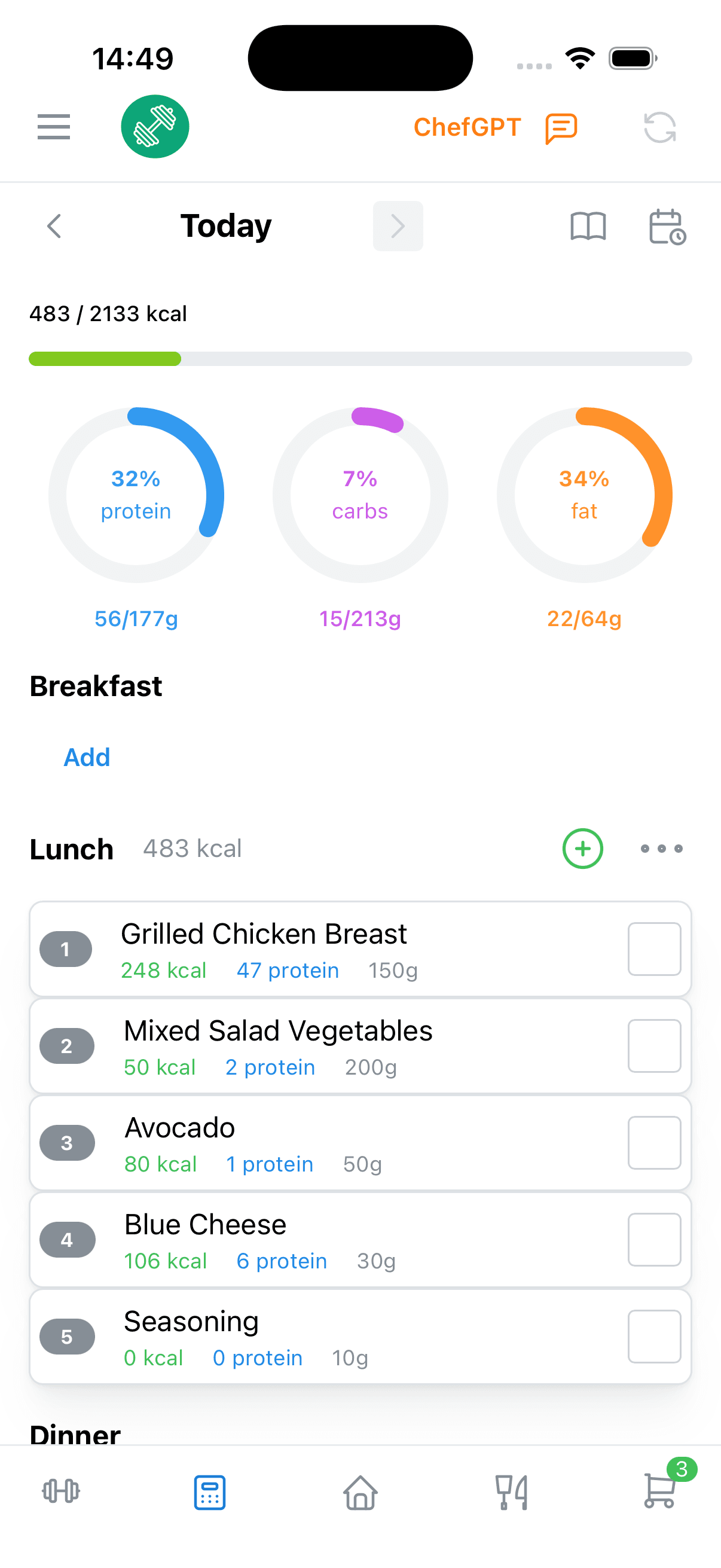
Task: Open the recipes fork-and-knife tab
Action: coord(511,1491)
